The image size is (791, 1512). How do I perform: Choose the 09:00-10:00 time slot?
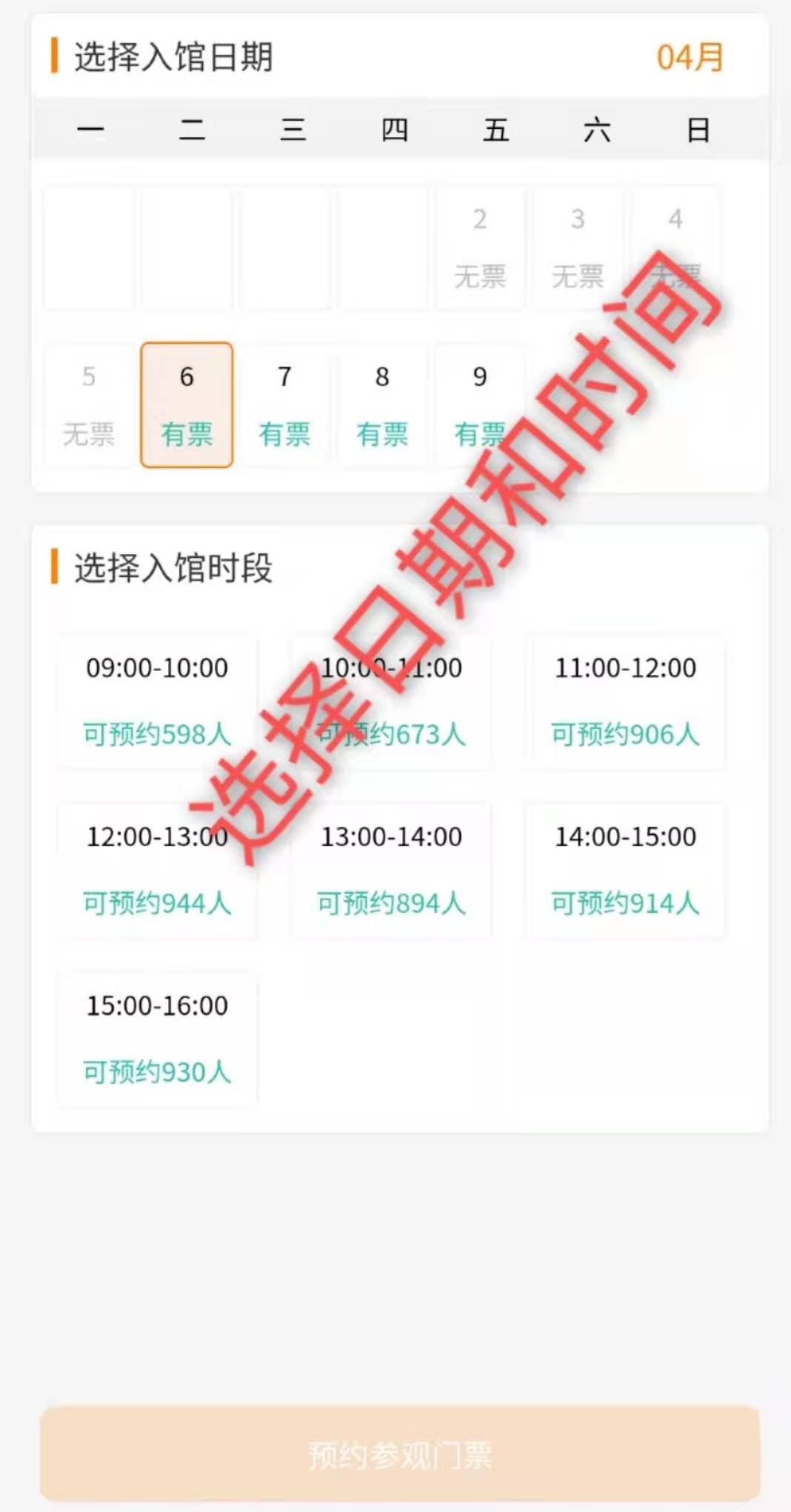[157, 701]
